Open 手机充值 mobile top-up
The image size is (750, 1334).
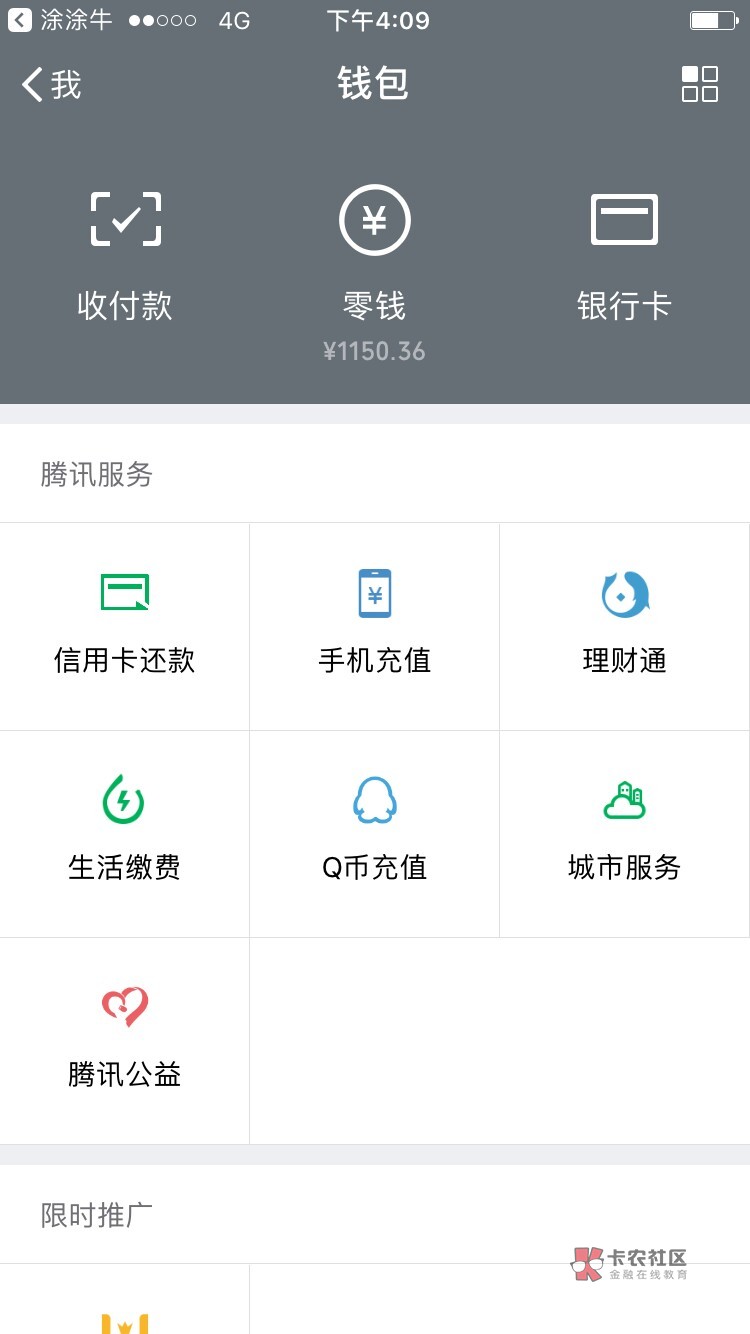coord(375,626)
